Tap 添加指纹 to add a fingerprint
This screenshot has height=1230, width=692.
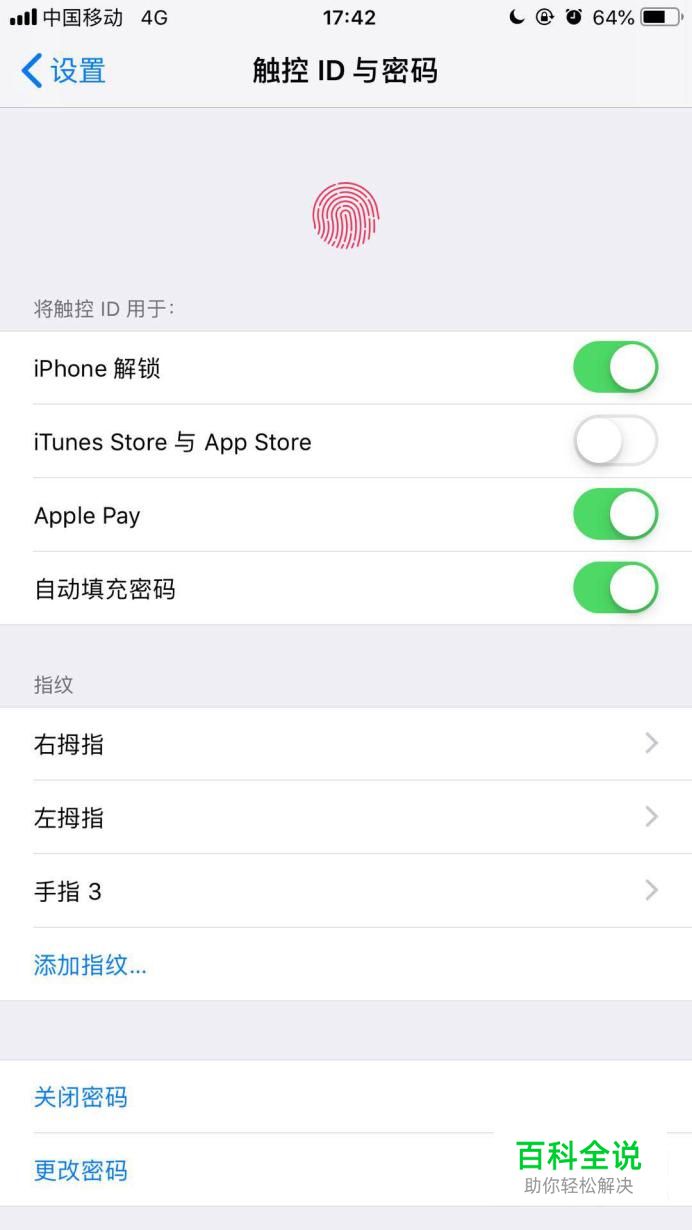tap(90, 965)
